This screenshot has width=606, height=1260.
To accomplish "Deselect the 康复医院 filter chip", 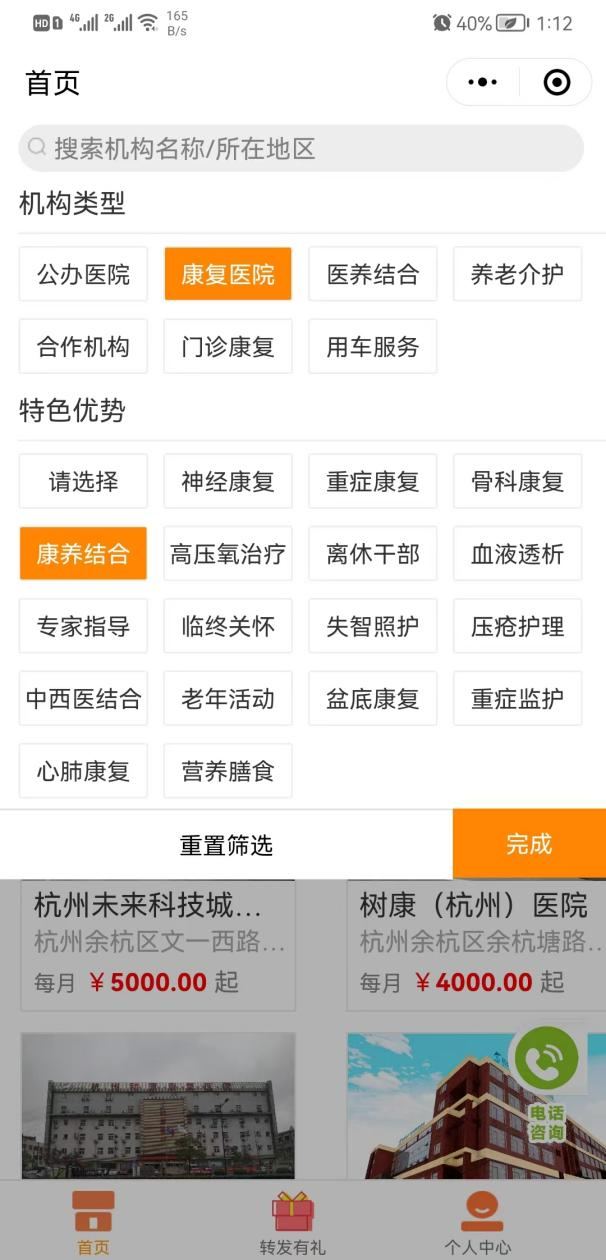I will tap(228, 274).
